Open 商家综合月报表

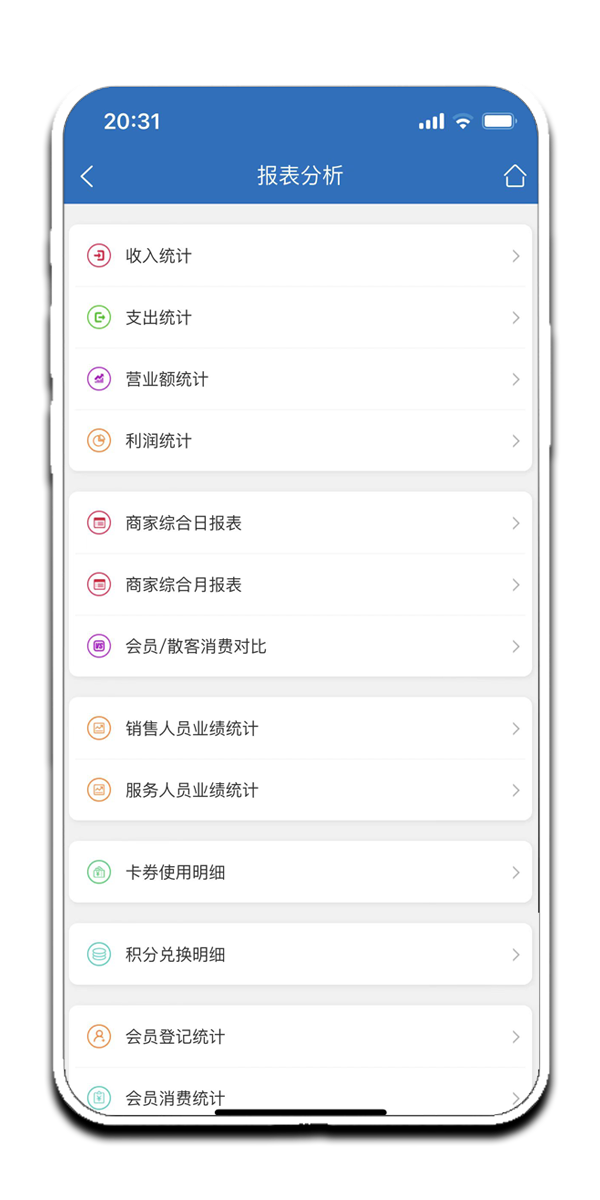tap(300, 585)
